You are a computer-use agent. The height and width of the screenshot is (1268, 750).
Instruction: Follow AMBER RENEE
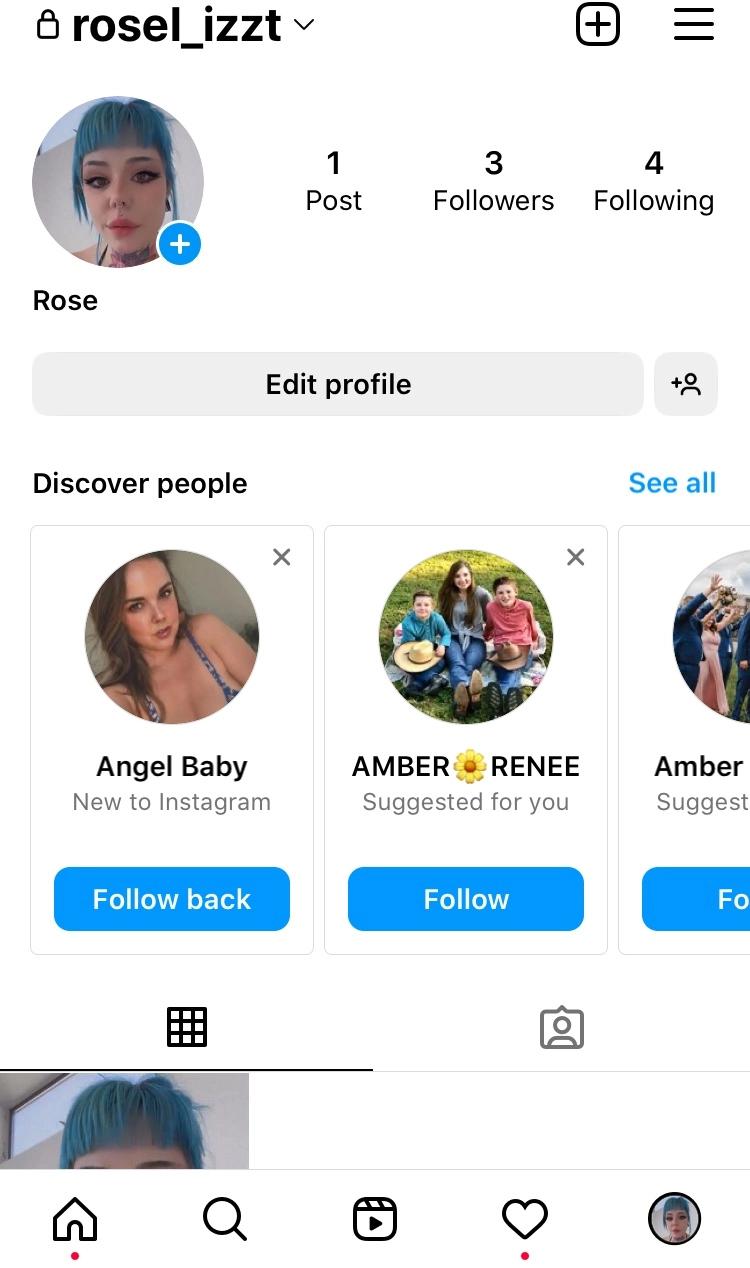pos(466,899)
